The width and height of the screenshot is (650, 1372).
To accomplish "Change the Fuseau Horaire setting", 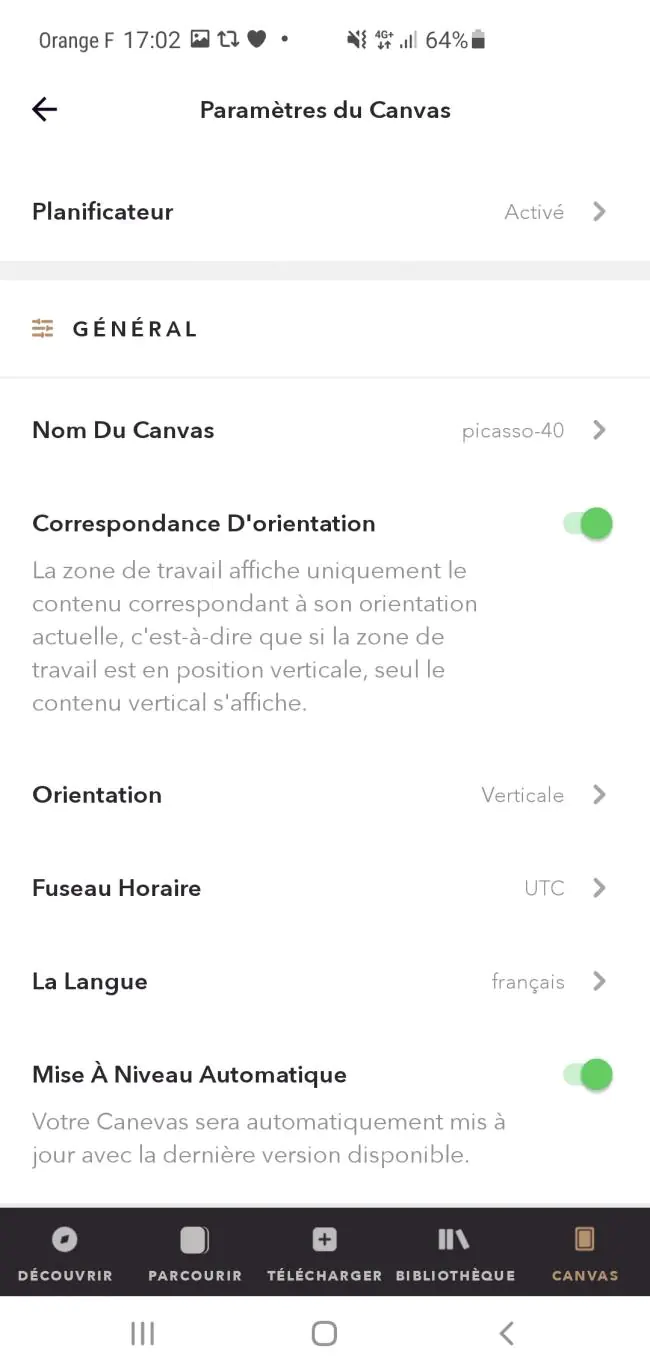I will coord(325,888).
